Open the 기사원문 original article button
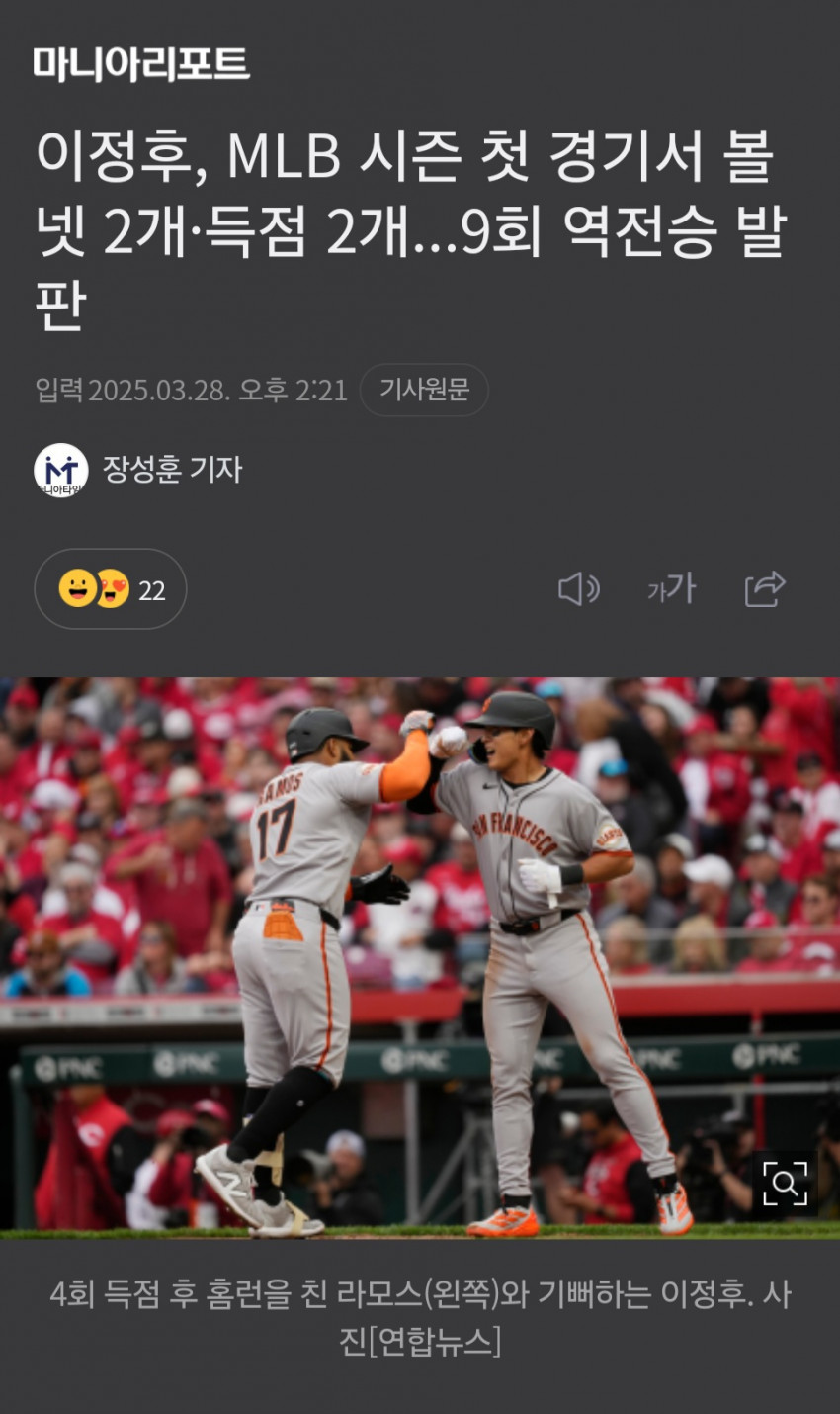Image resolution: width=840 pixels, height=1414 pixels. pos(424,390)
